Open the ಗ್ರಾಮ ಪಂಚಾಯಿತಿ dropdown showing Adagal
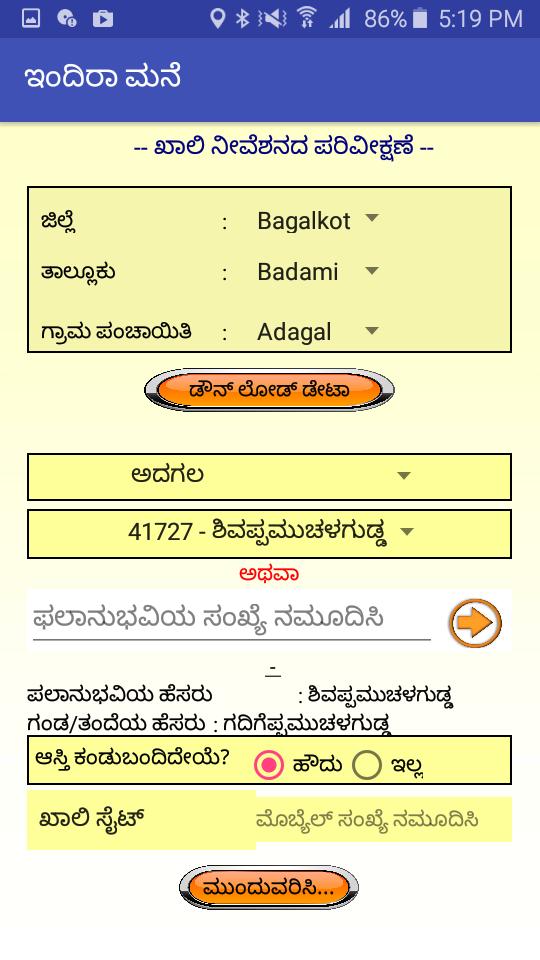540x960 pixels. pyautogui.click(x=318, y=332)
